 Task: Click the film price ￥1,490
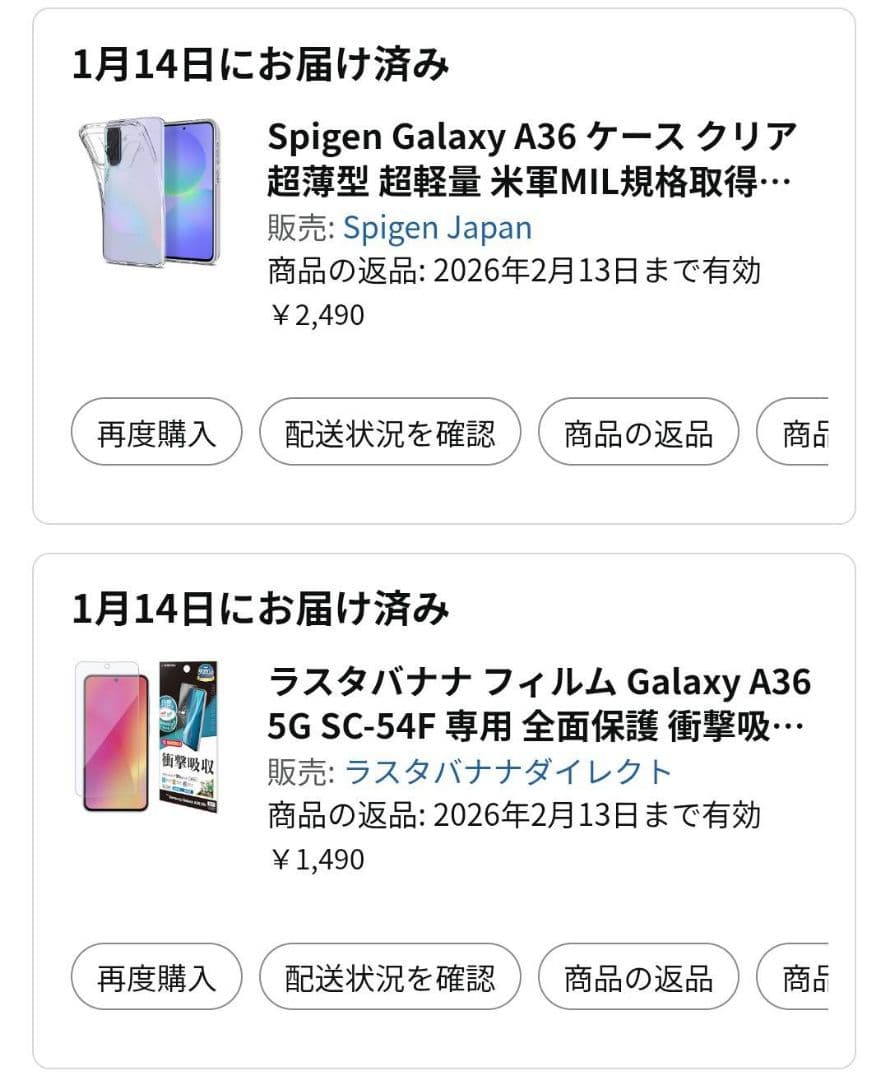click(318, 858)
